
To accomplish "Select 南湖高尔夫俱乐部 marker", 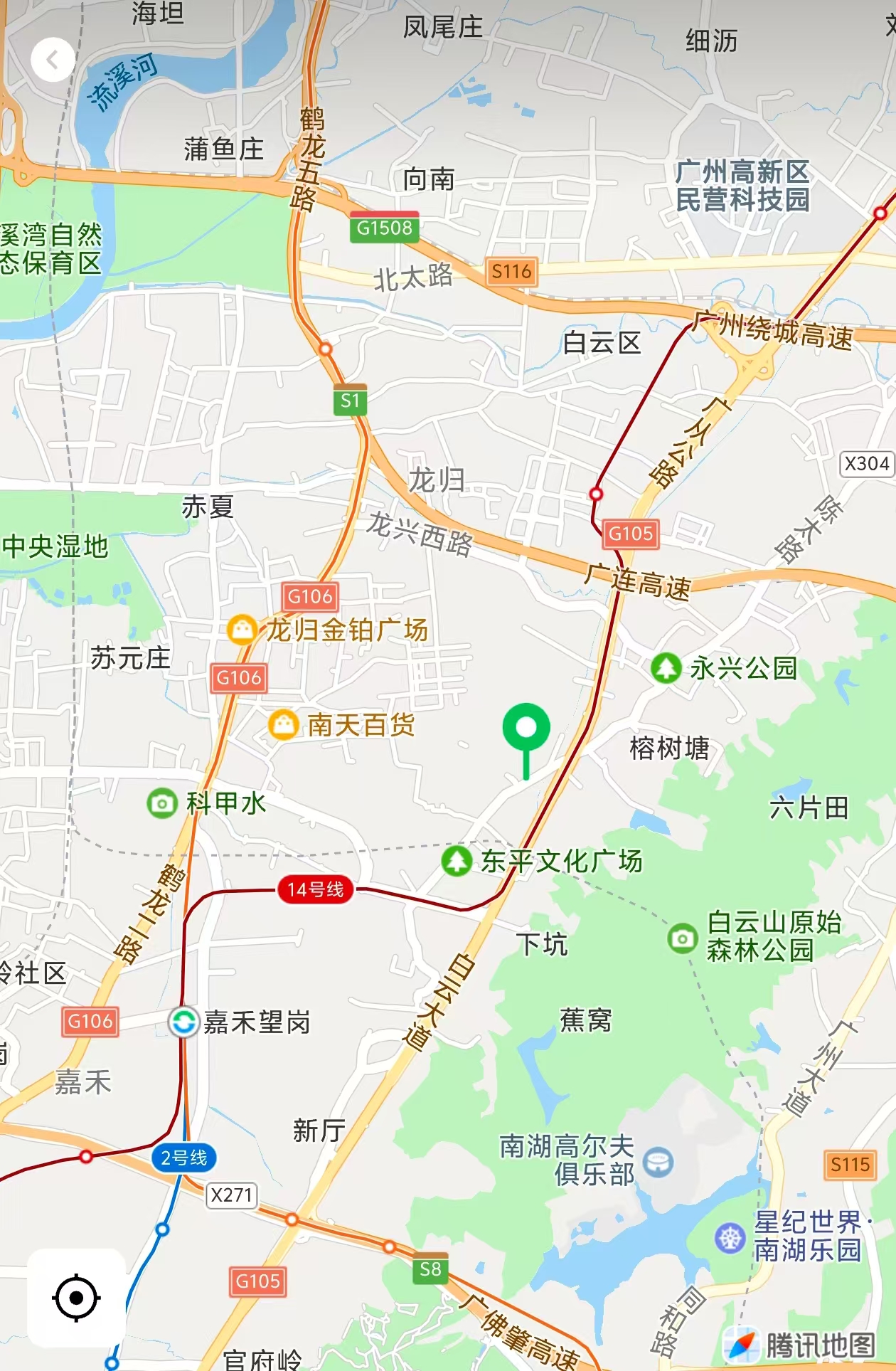I will [x=658, y=1162].
